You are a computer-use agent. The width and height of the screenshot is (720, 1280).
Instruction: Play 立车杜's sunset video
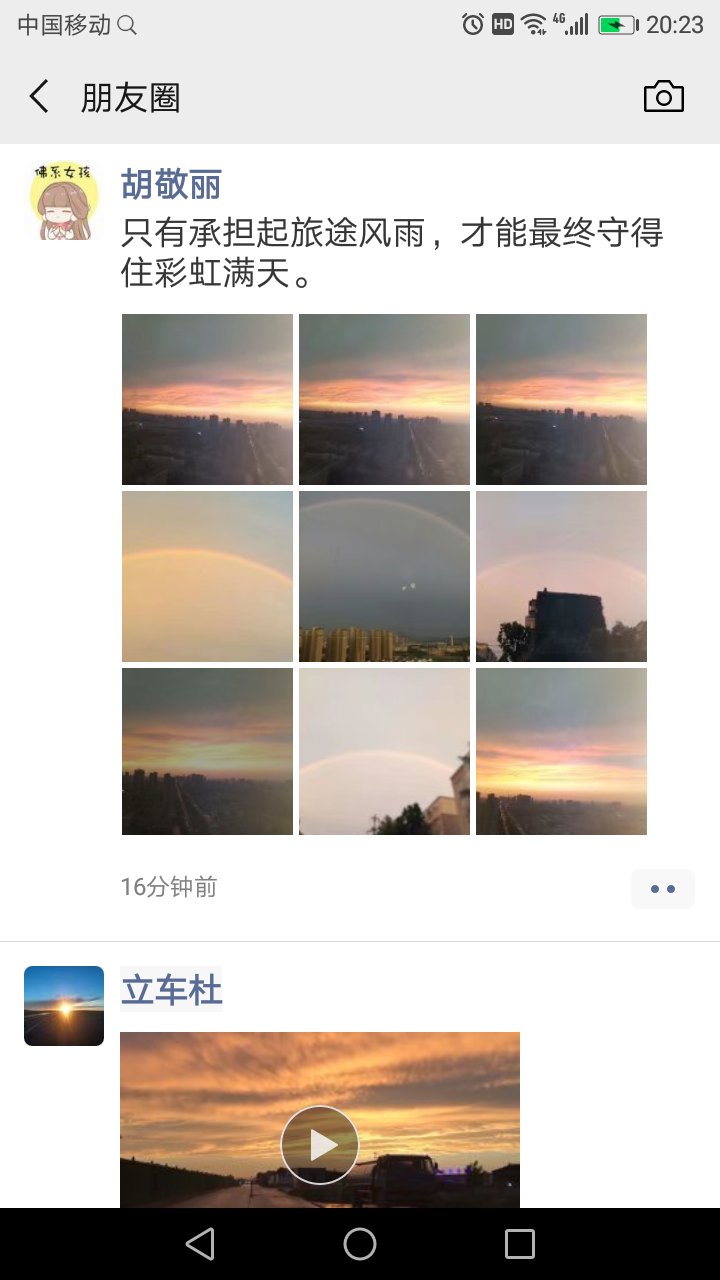[319, 1144]
